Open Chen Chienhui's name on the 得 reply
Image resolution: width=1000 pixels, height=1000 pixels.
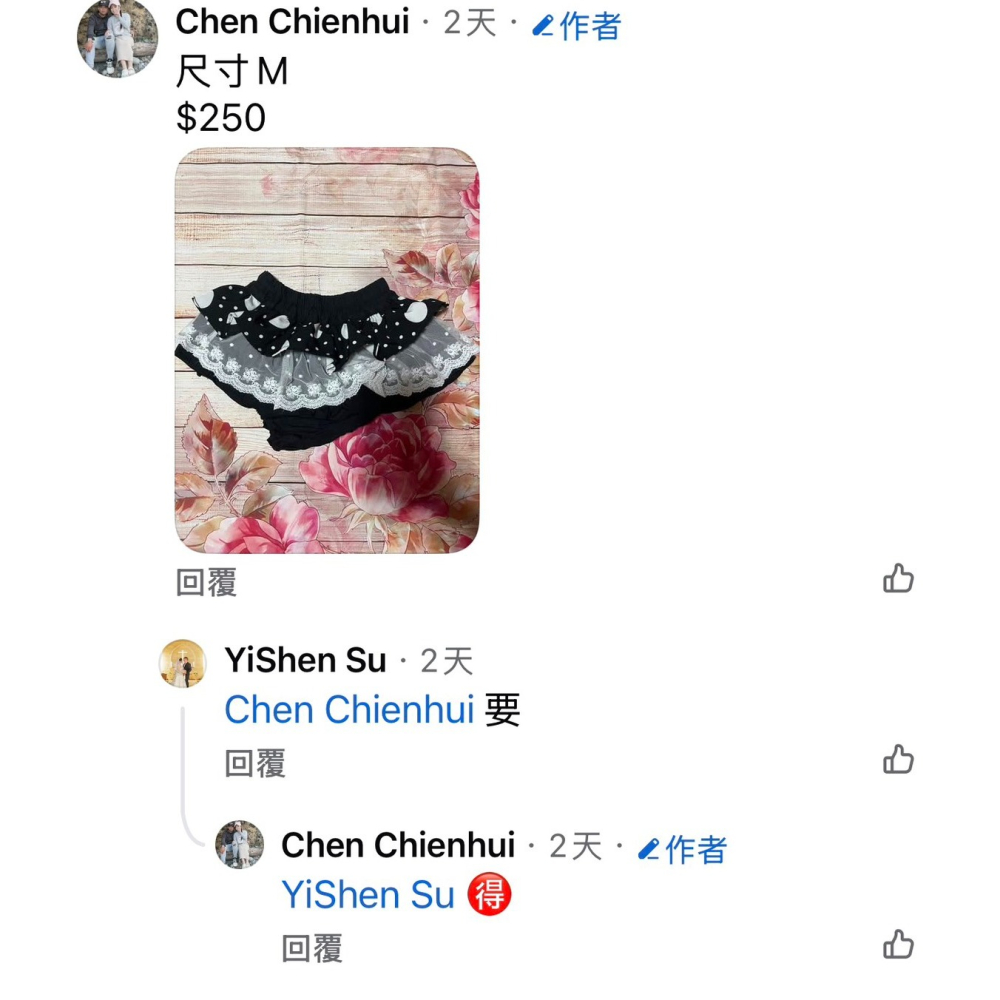pyautogui.click(x=398, y=846)
